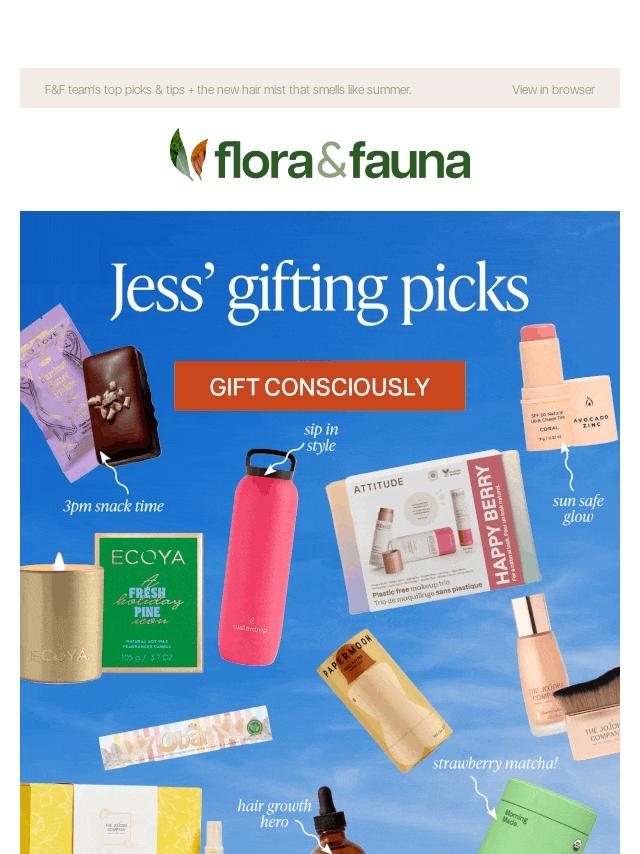Tap the Gift Consciously button
Image resolution: width=640 pixels, height=854 pixels.
[319, 387]
